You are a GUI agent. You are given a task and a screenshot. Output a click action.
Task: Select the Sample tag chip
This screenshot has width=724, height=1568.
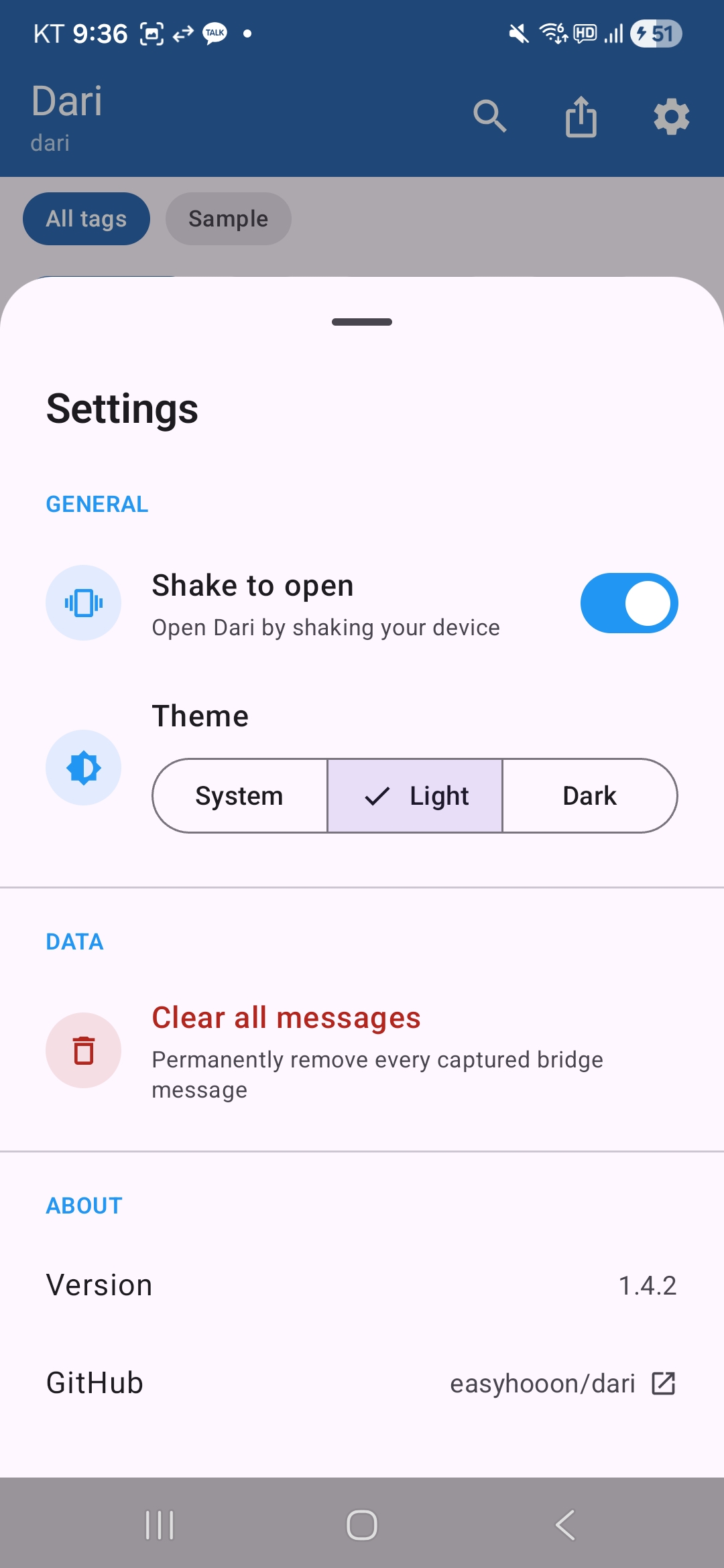tap(229, 218)
